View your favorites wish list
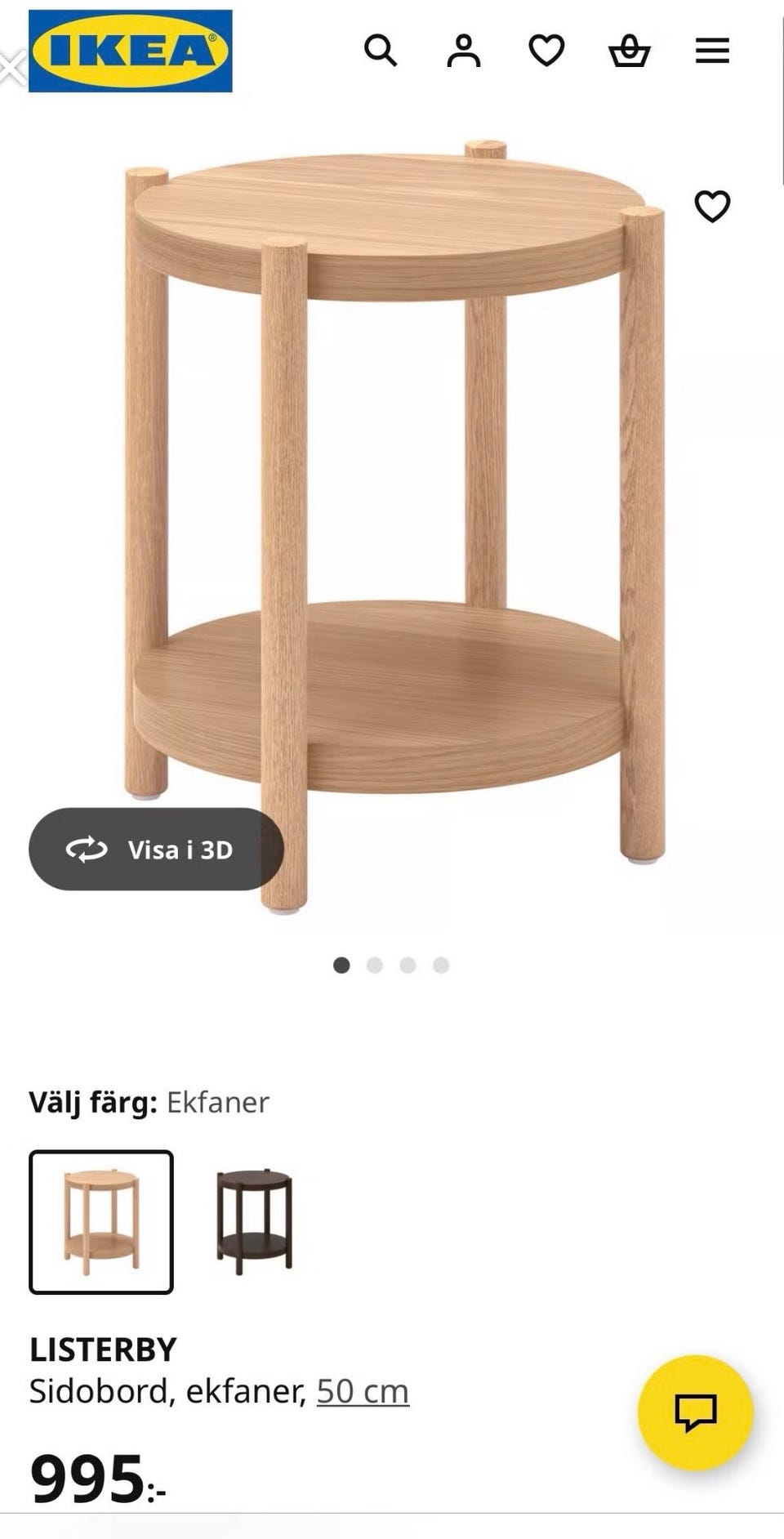The image size is (784, 1539). click(x=546, y=52)
